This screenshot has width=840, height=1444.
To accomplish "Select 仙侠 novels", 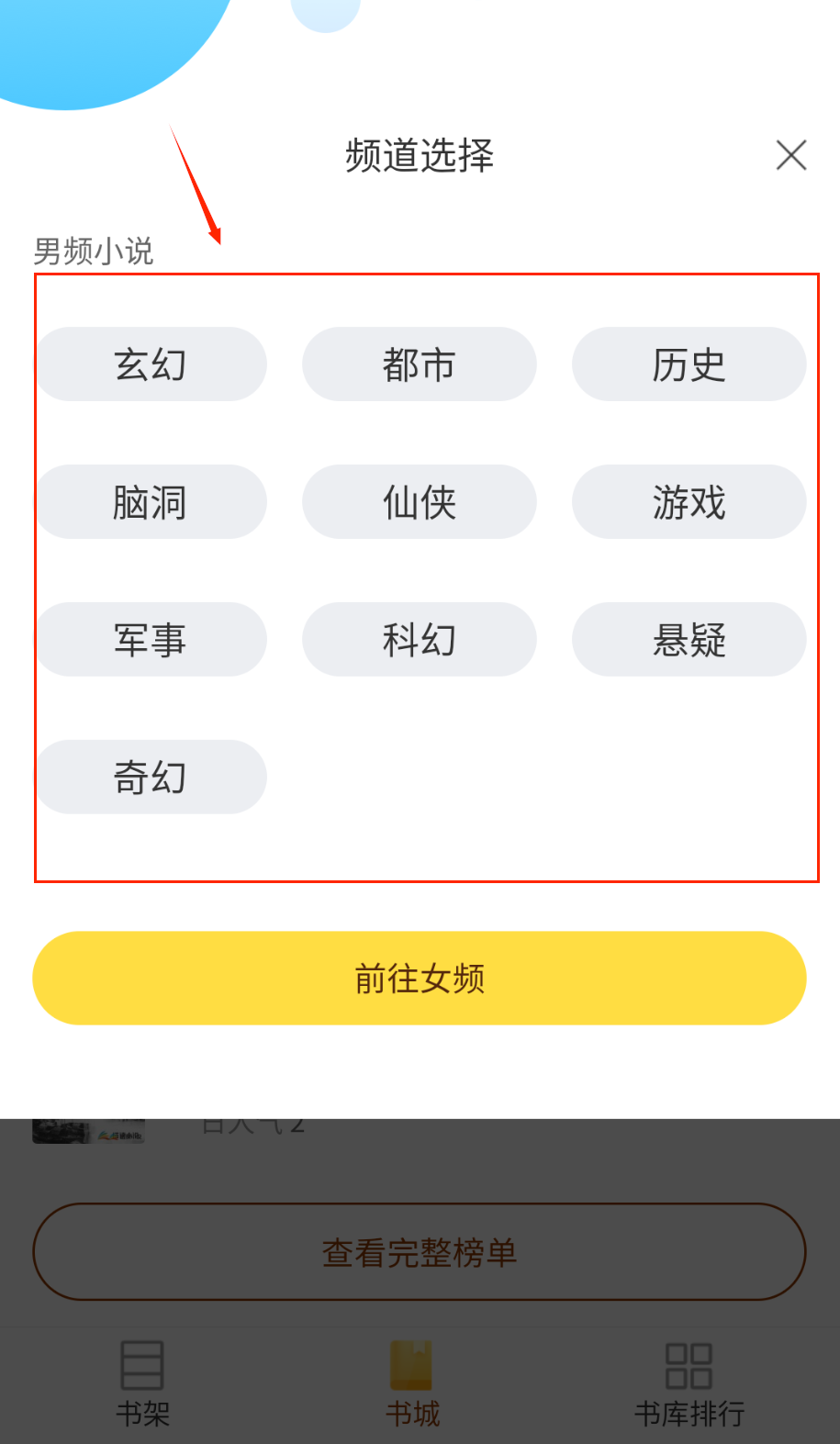I will click(x=420, y=502).
